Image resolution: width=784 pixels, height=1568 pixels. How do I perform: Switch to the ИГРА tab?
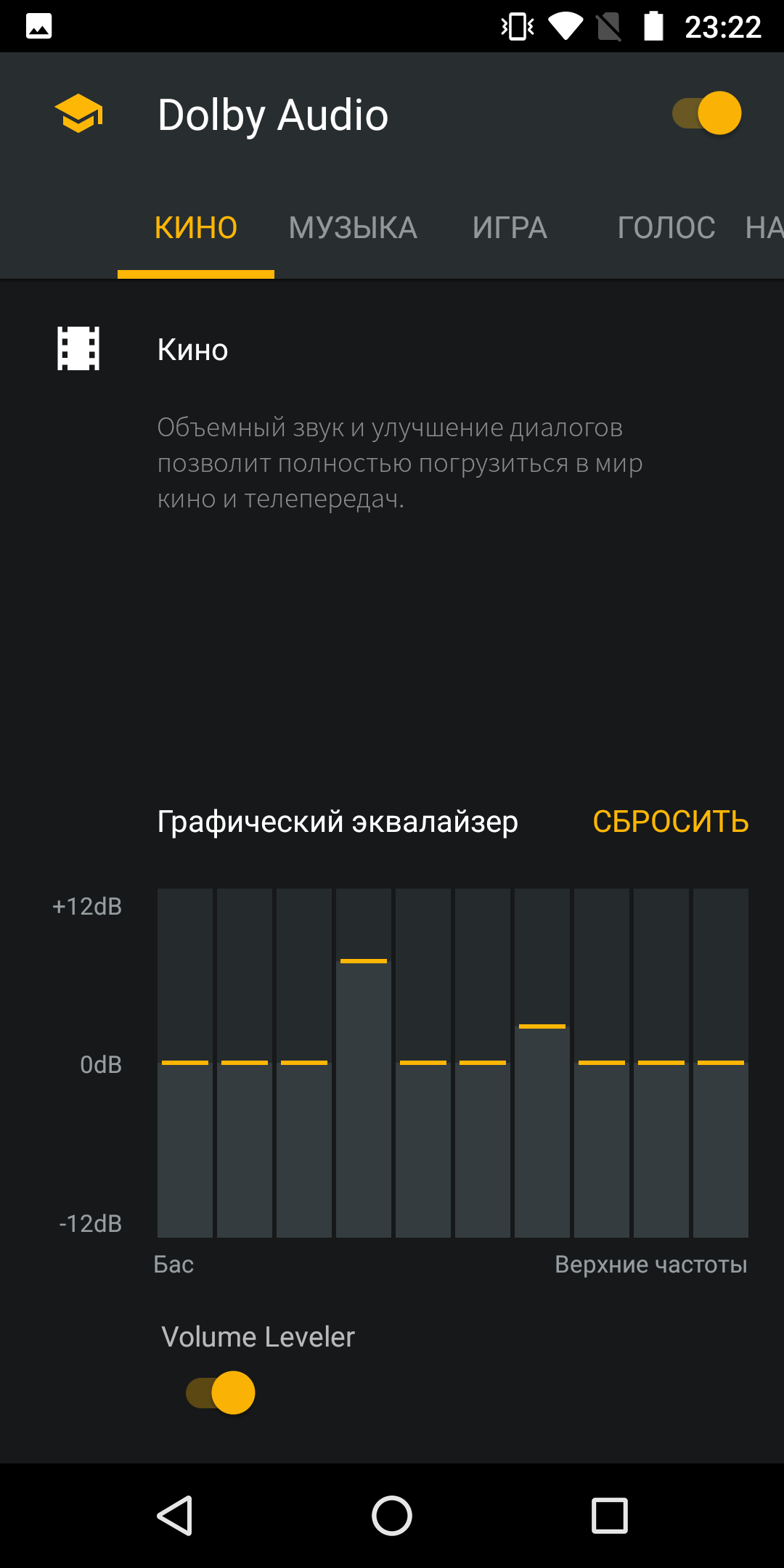tap(510, 228)
